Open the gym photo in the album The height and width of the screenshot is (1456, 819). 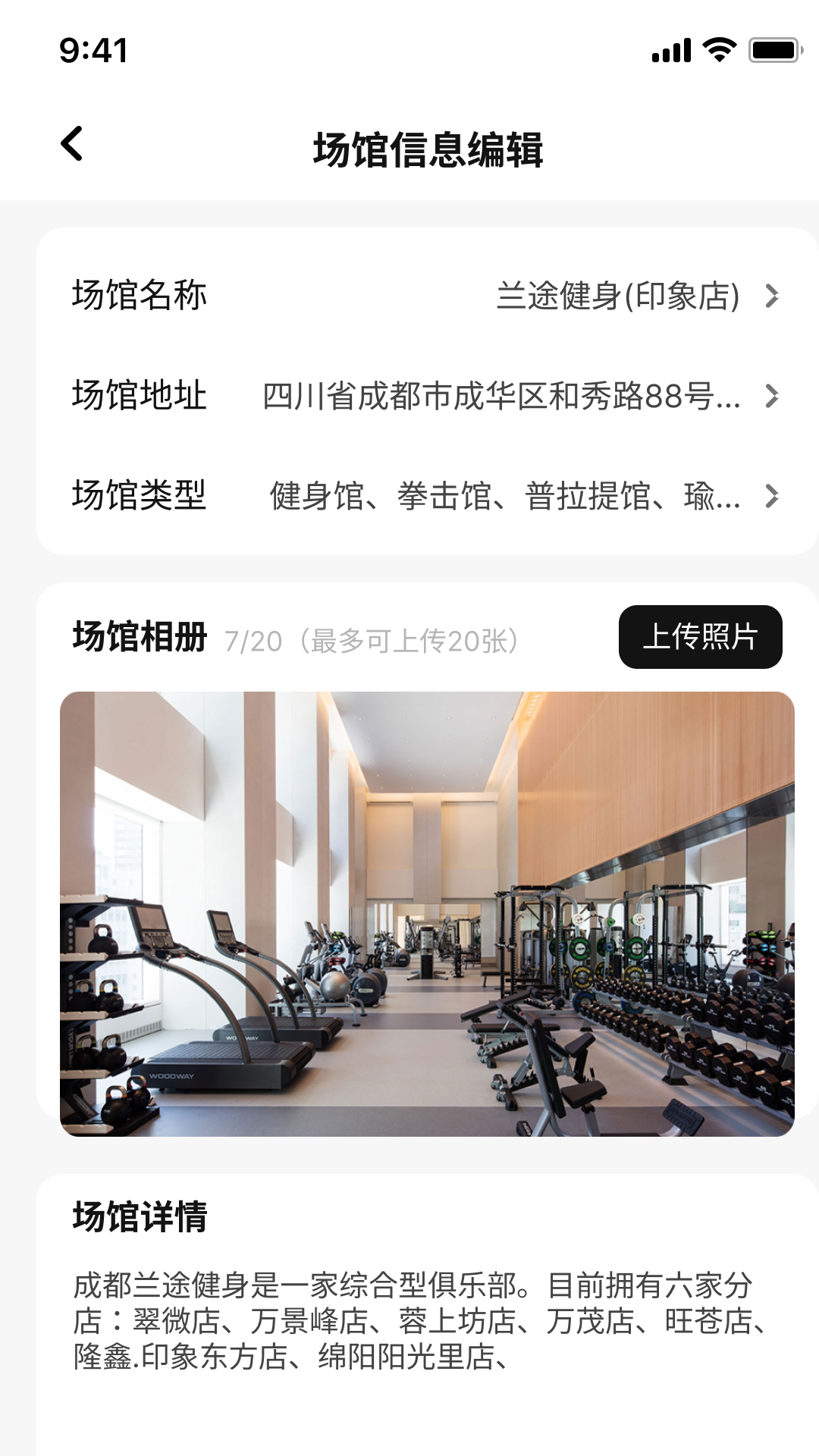[x=427, y=914]
